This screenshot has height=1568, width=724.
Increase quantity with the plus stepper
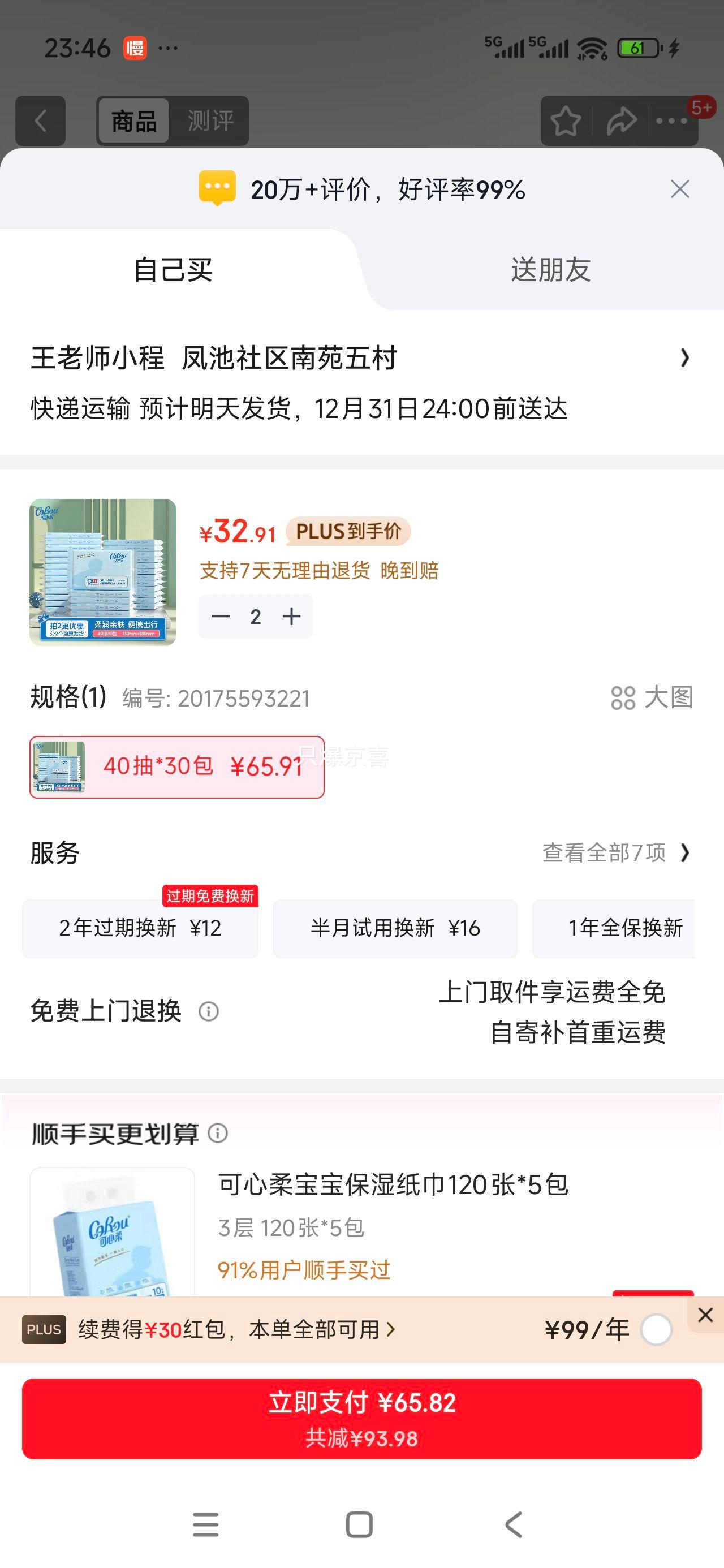pos(291,616)
